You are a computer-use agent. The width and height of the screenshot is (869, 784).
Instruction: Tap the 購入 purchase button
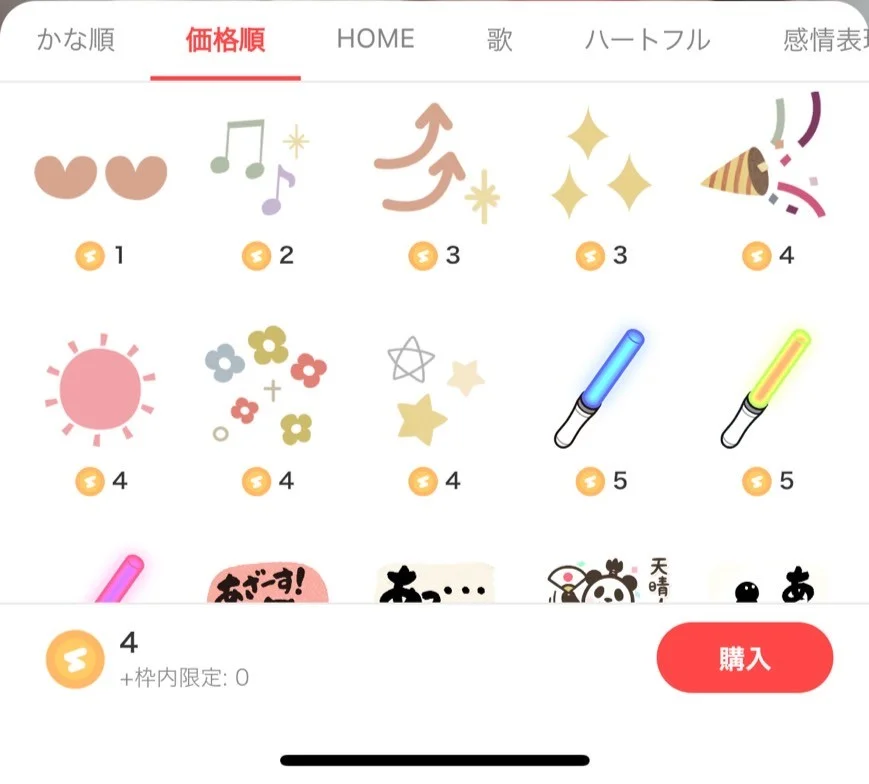744,658
